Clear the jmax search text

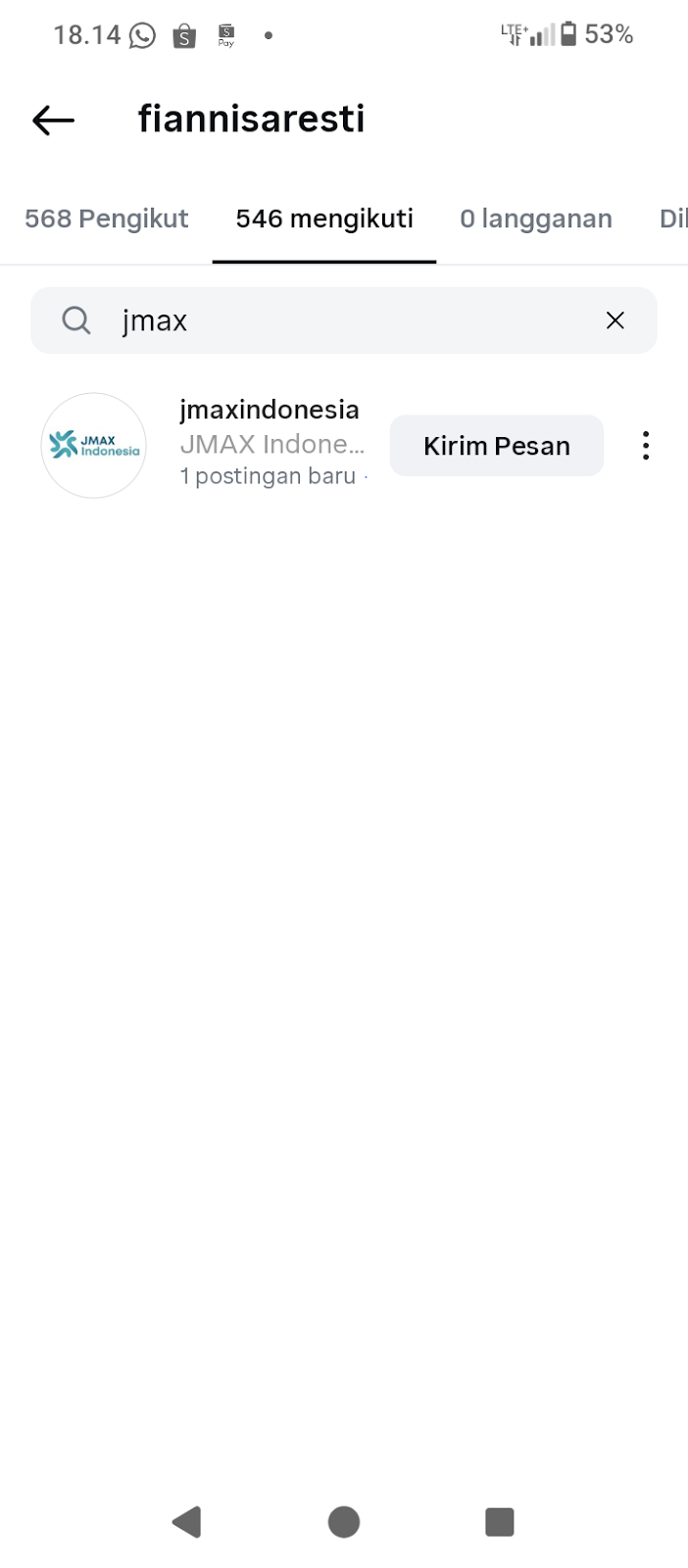(614, 320)
